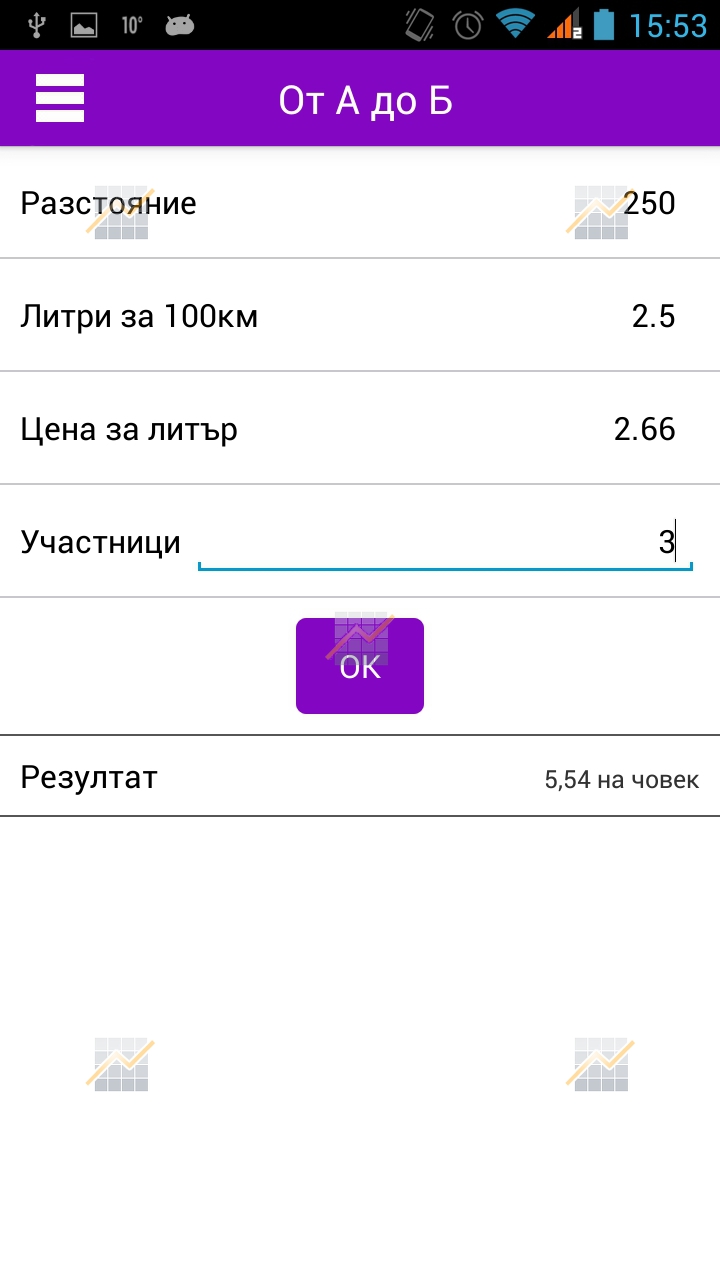Edit the Литри за 100км field

point(445,317)
